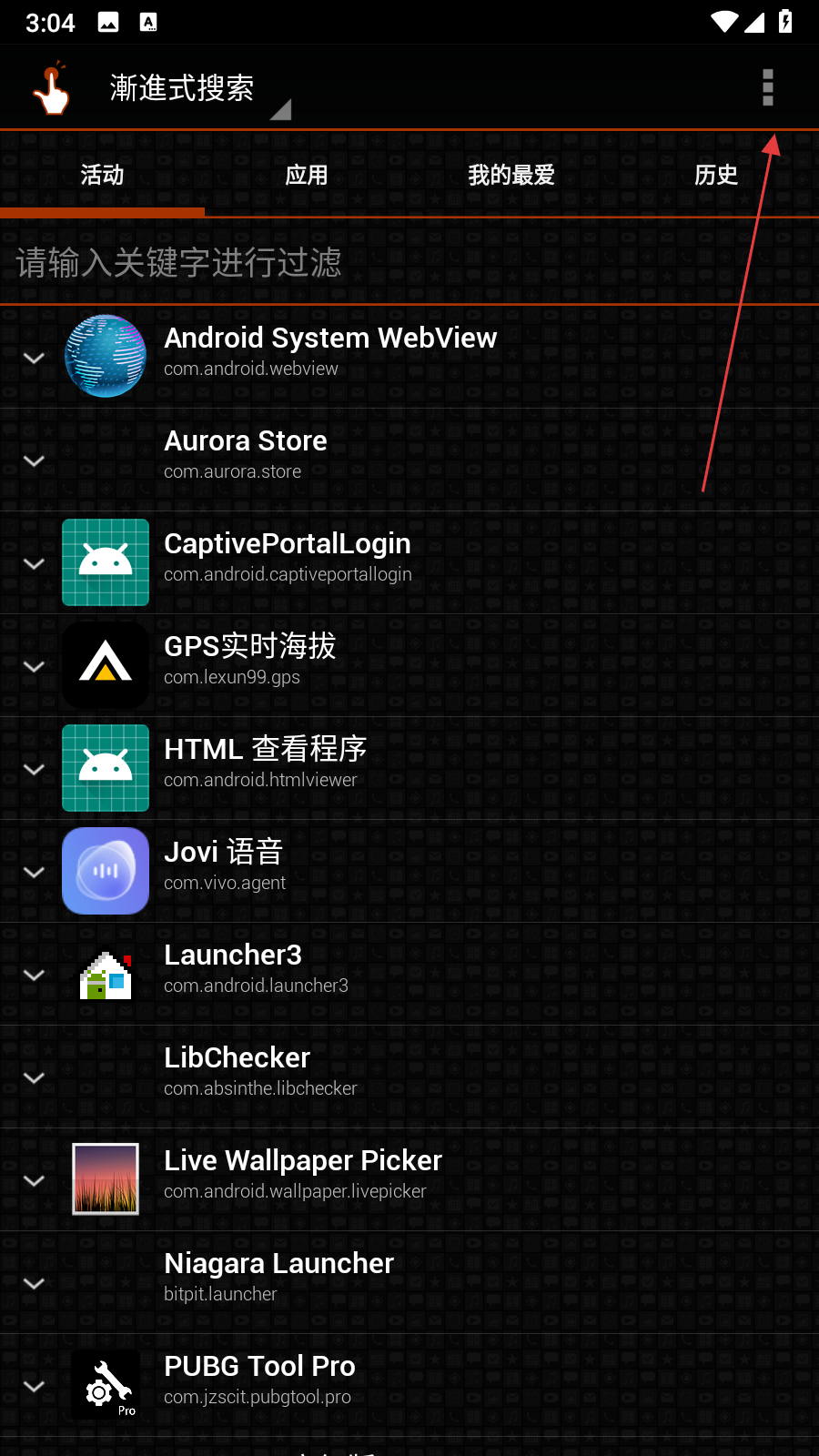Screen dimensions: 819x1456
Task: Expand Android System WebView activities
Action: tap(34, 358)
